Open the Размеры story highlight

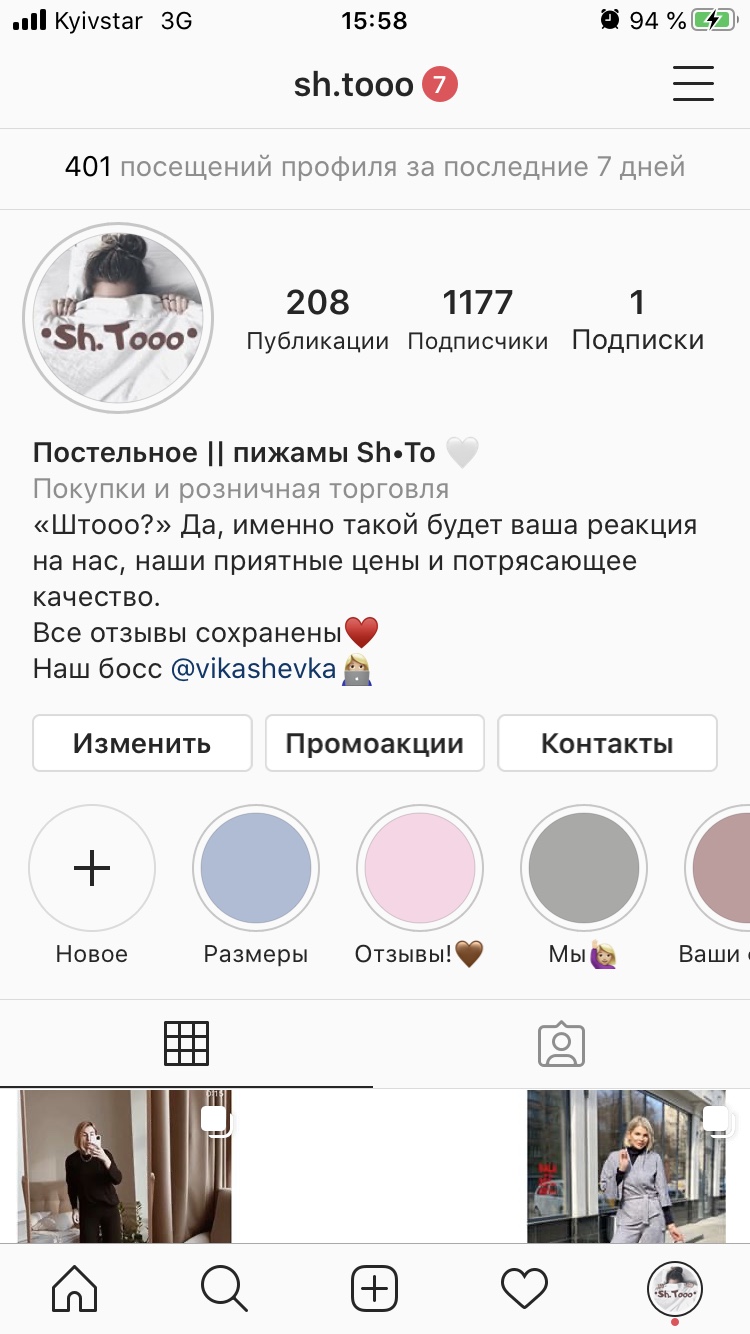[256, 868]
